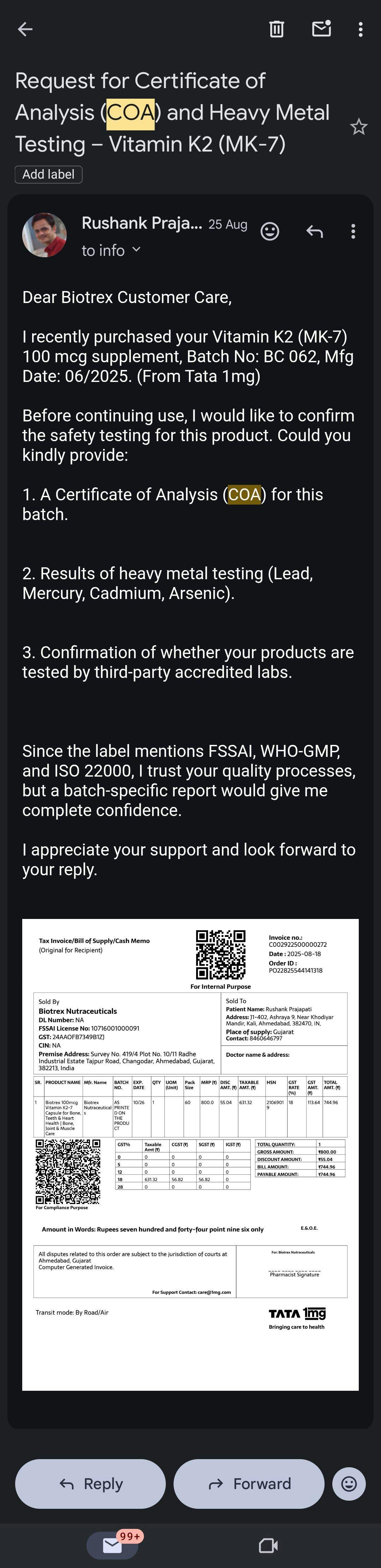Image resolution: width=381 pixels, height=1568 pixels.
Task: Expand the "to info" recipient details
Action: [111, 251]
